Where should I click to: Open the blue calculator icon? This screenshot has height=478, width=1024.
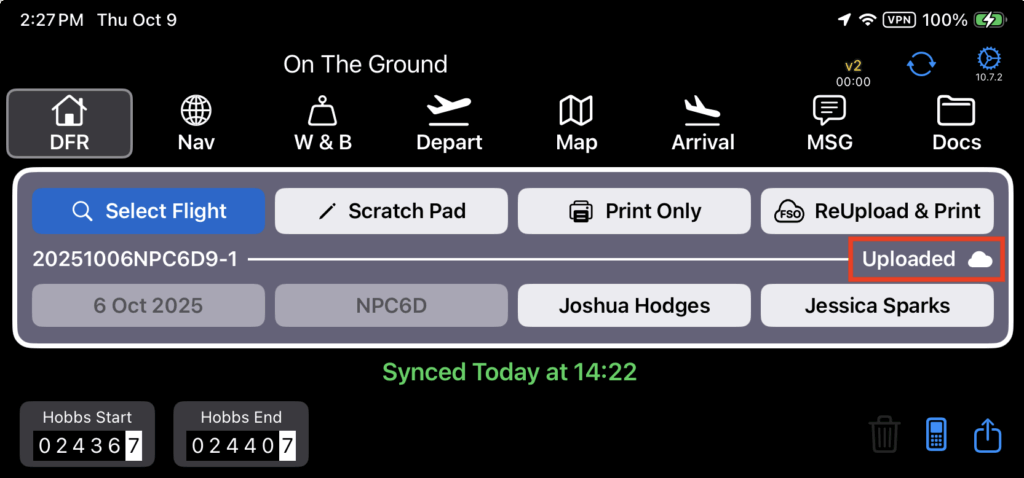[x=936, y=434]
